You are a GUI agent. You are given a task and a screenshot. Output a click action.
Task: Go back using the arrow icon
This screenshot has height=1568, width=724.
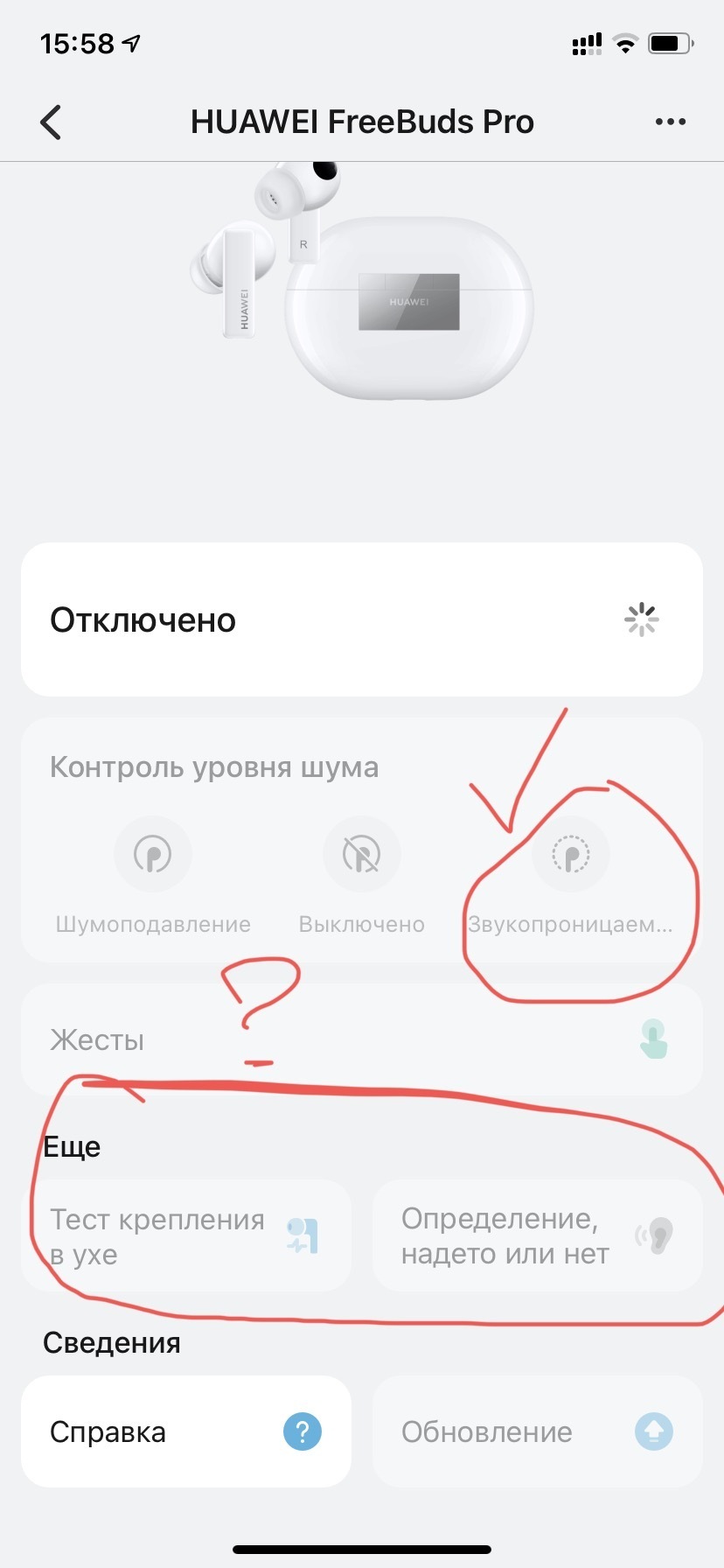click(52, 122)
